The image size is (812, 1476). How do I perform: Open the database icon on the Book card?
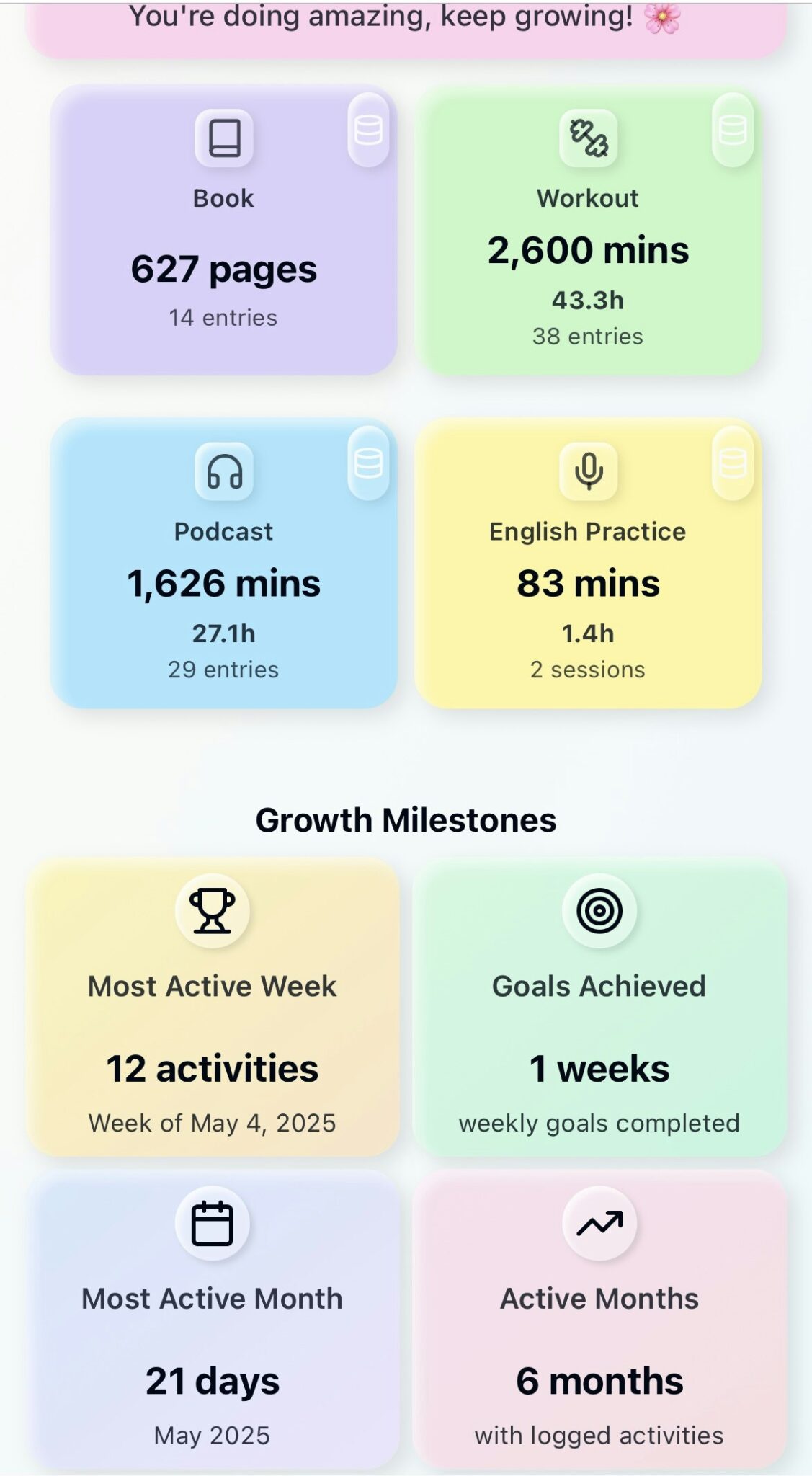click(368, 130)
